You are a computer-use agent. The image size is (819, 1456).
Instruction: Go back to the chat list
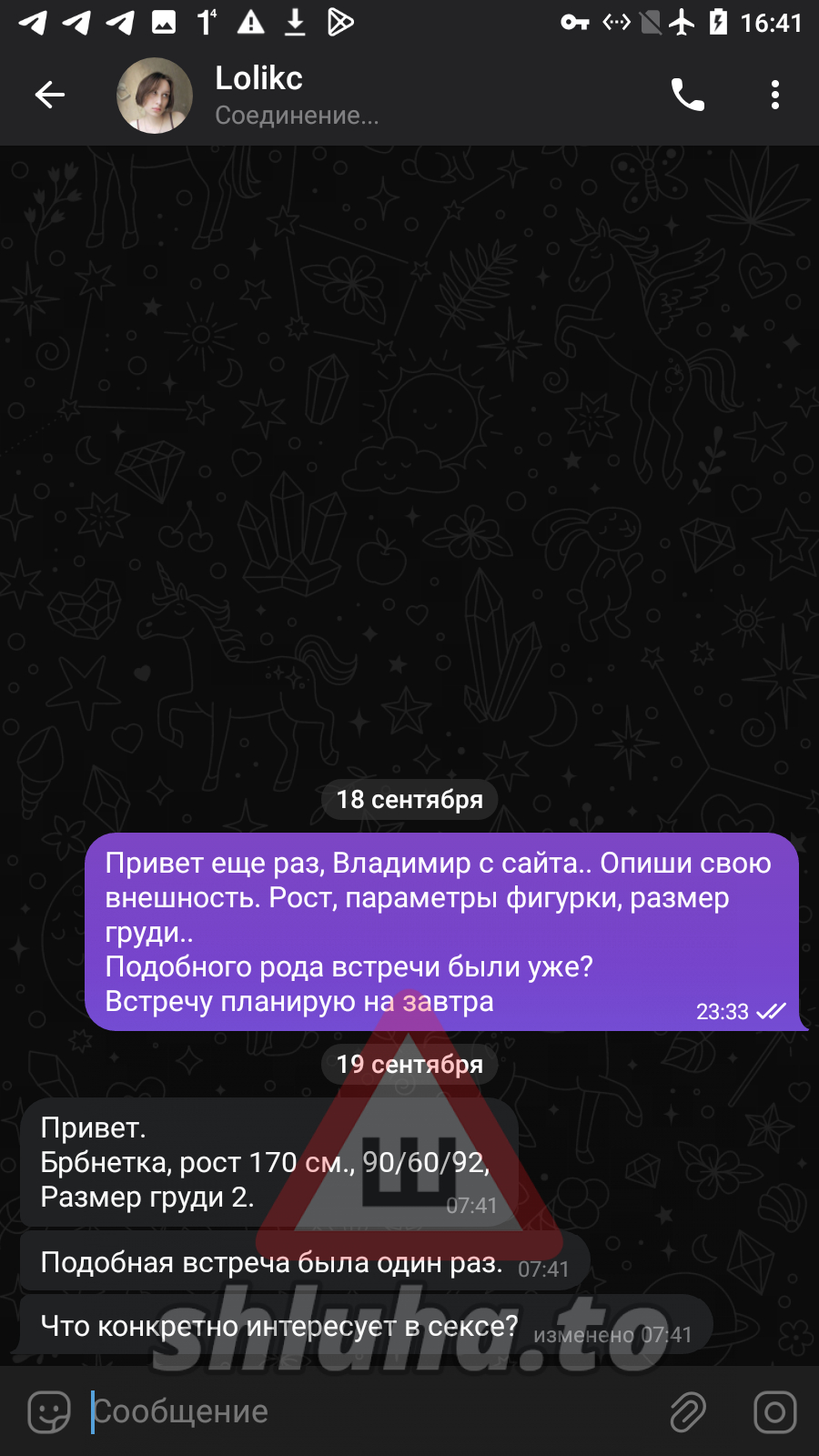pos(50,95)
